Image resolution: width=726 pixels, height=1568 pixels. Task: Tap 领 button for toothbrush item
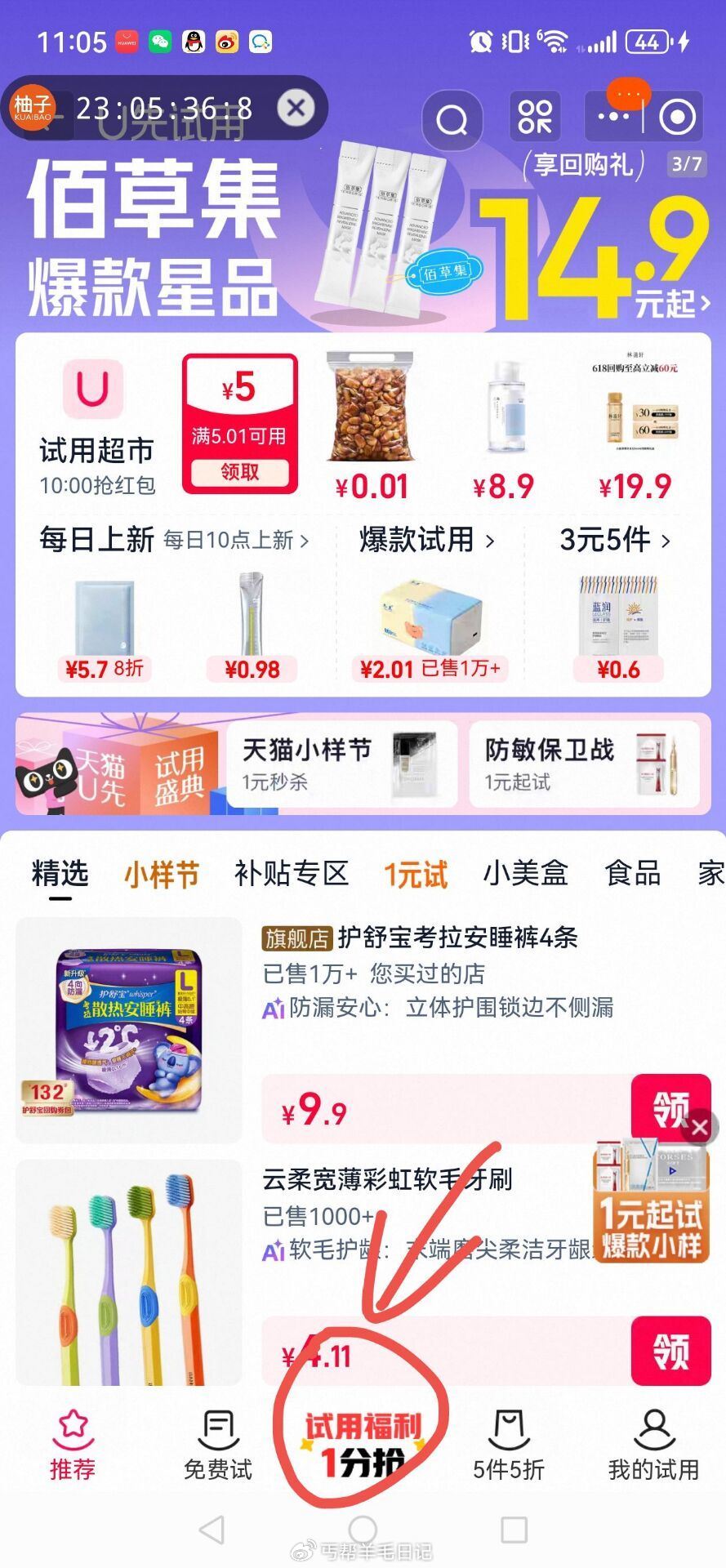pos(670,1351)
